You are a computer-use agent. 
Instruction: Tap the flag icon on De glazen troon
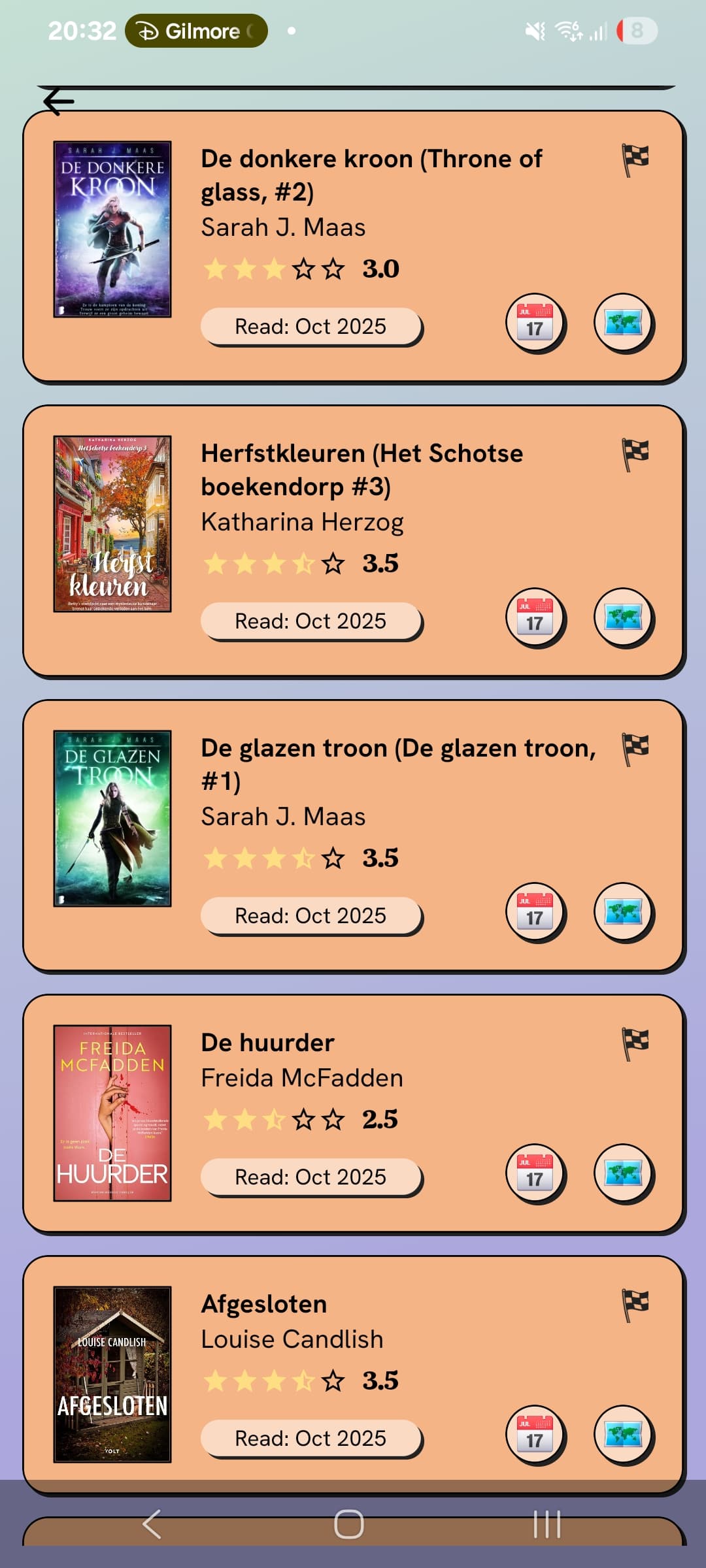(635, 749)
